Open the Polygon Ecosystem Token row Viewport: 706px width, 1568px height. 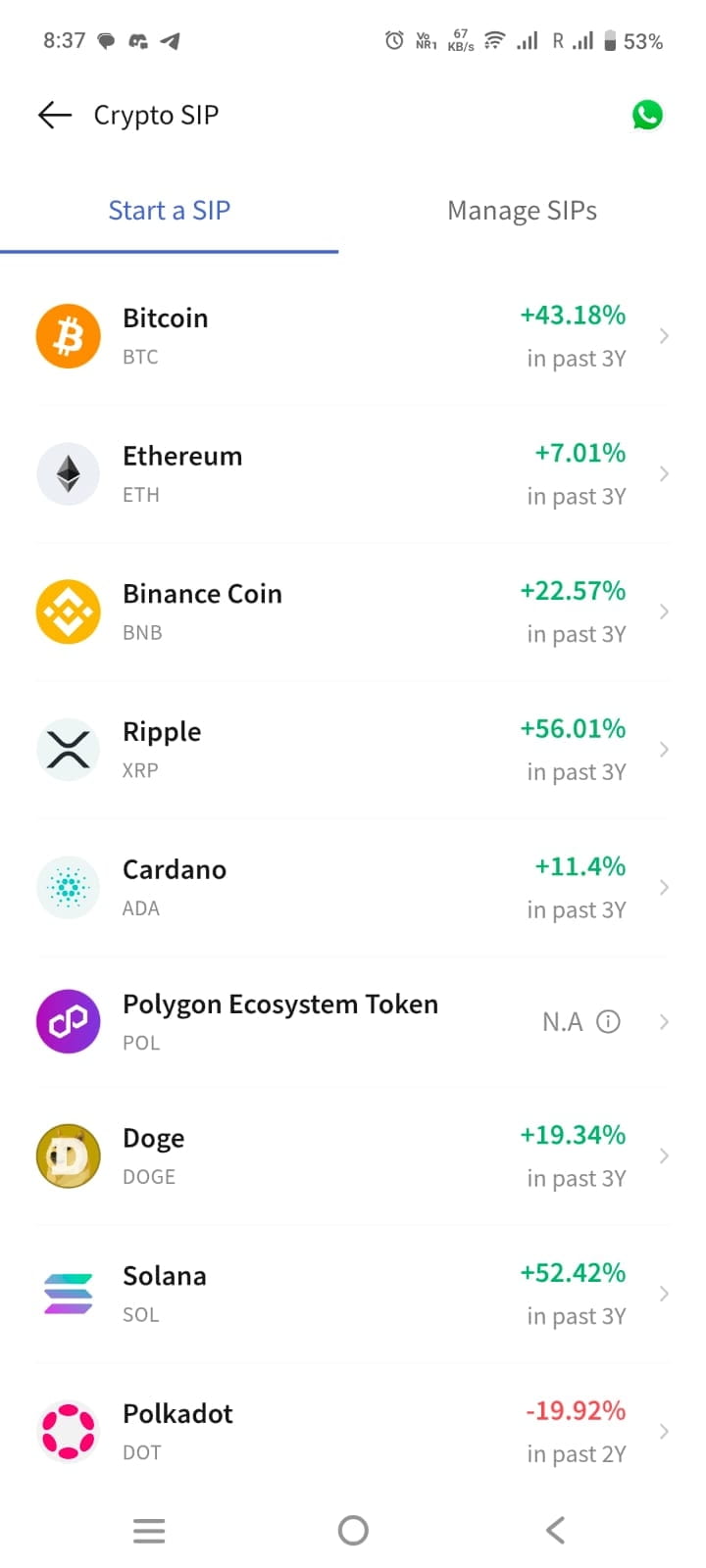[294, 1022]
